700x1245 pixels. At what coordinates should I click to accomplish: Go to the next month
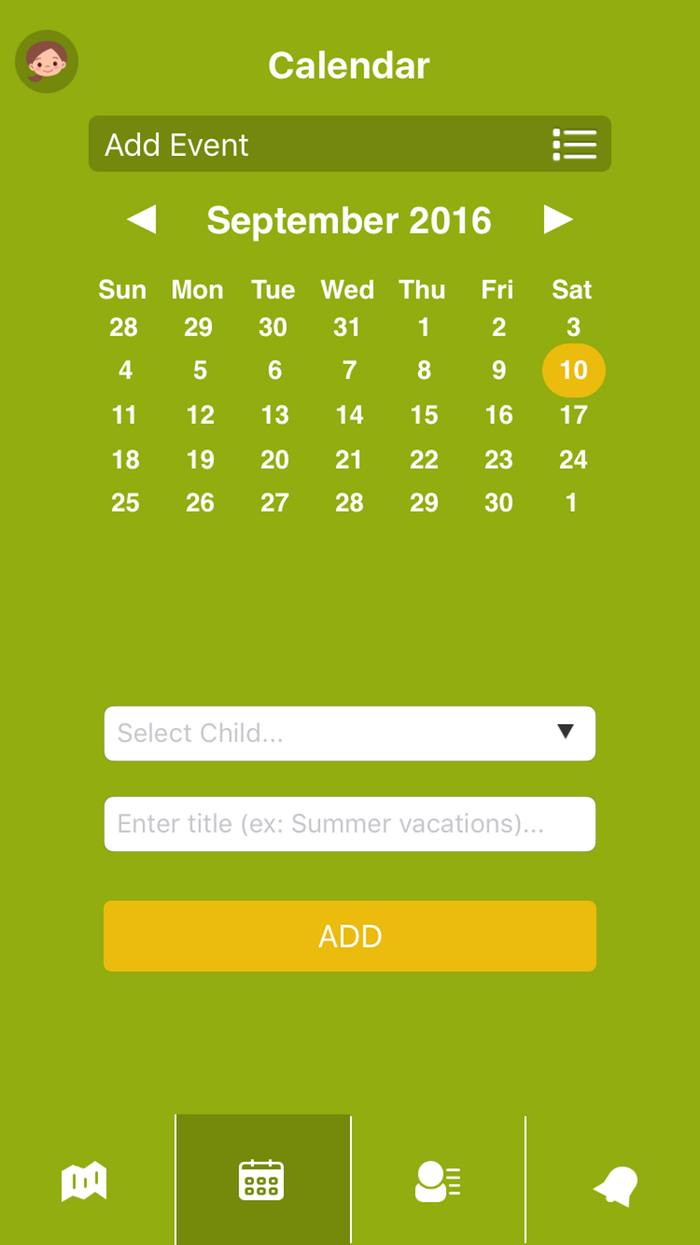[558, 220]
